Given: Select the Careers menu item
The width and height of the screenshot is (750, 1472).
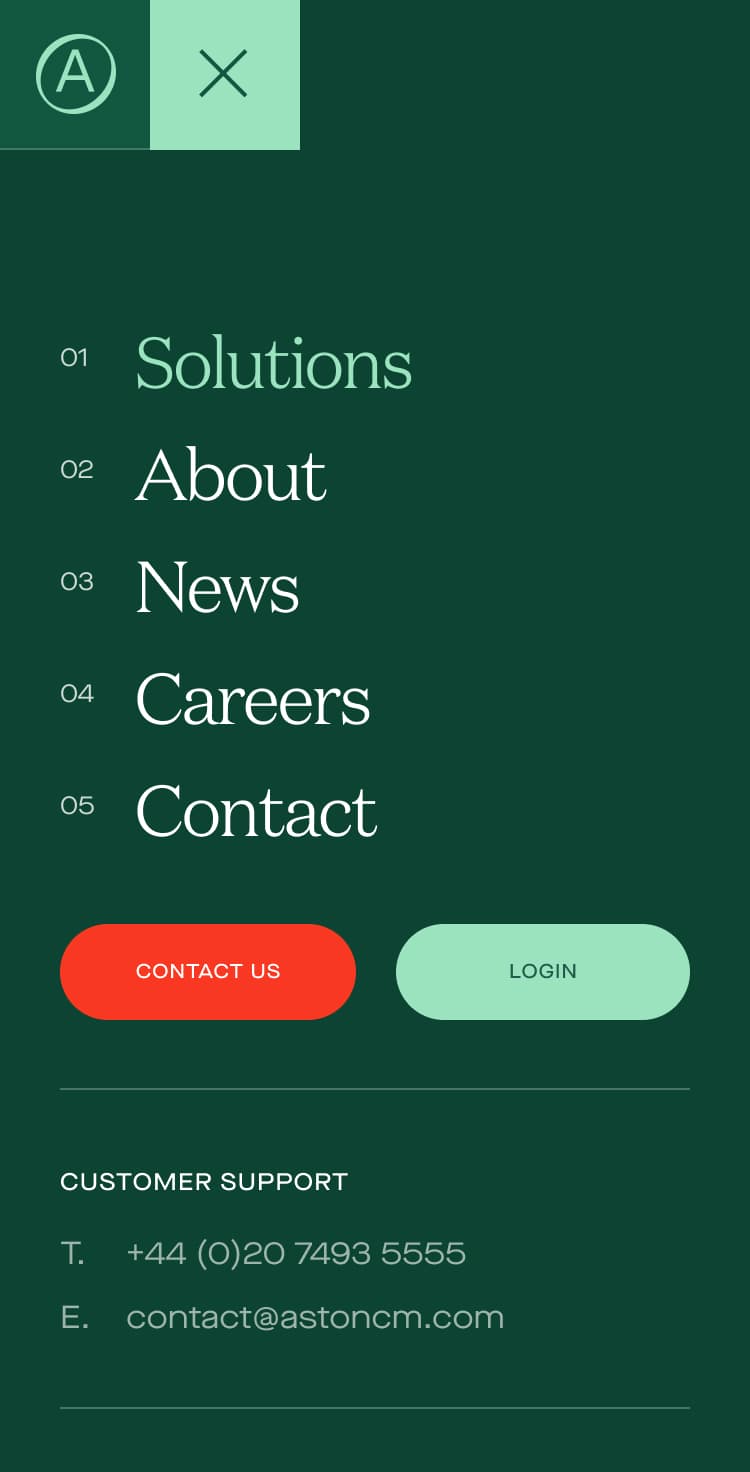Looking at the screenshot, I should pos(253,699).
